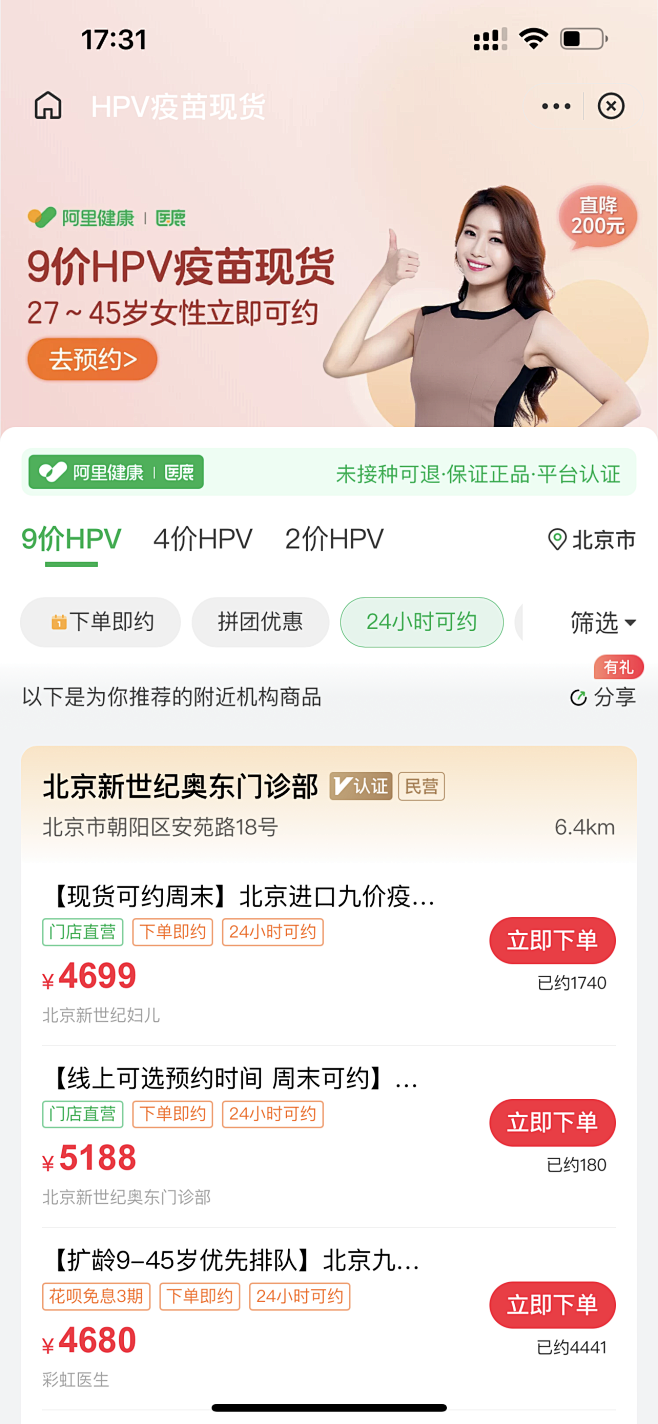This screenshot has height=1424, width=658.
Task: Order the ¥4680 vaccine with 立即下单
Action: click(x=552, y=1305)
